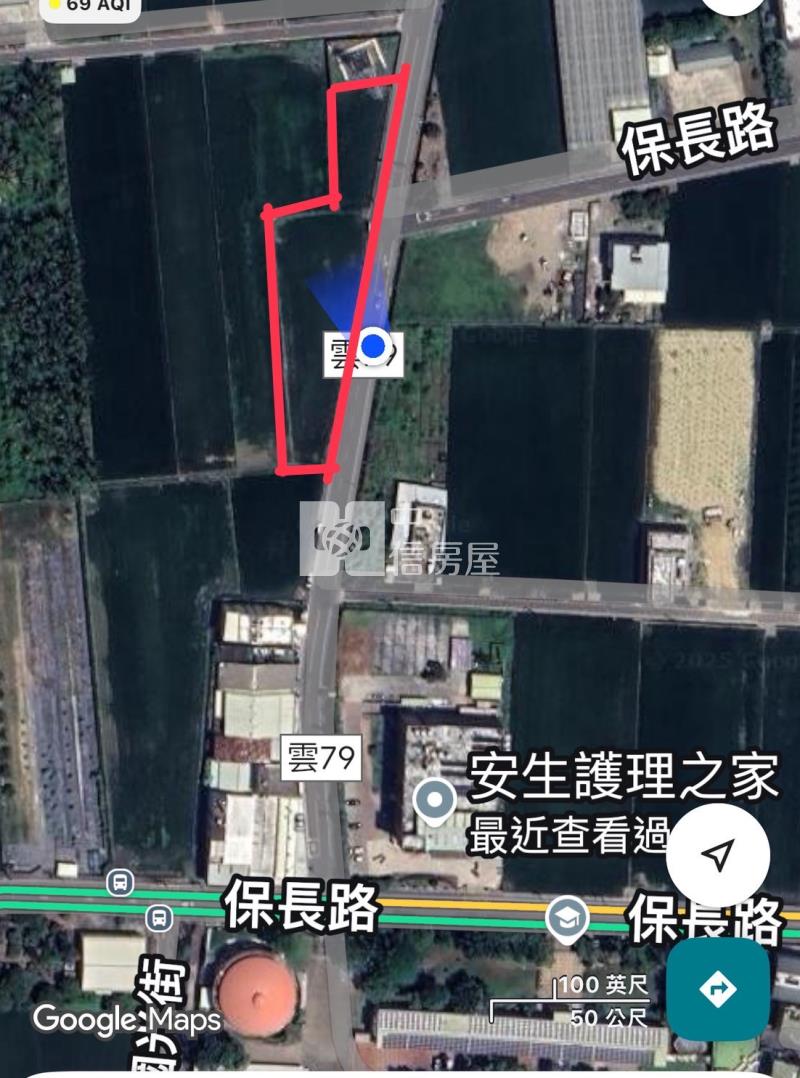Open directions with the teal arrow button

pyautogui.click(x=717, y=989)
